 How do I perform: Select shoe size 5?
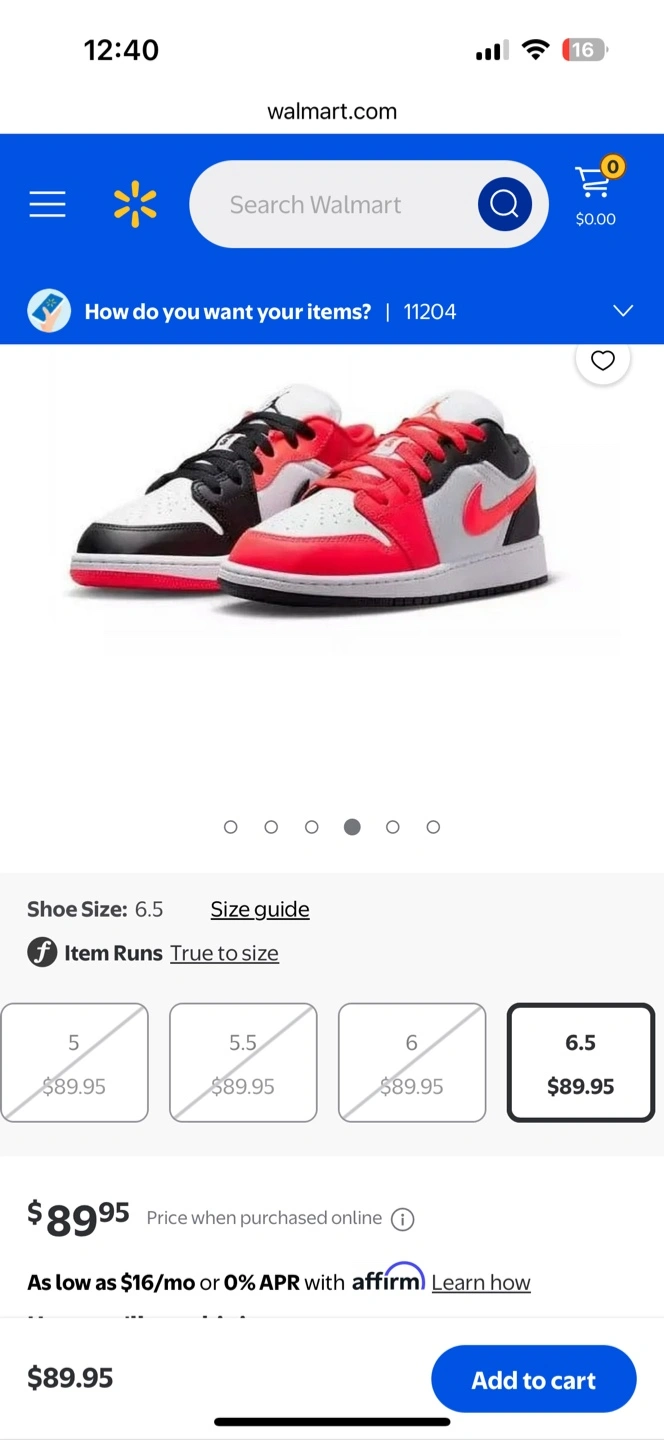click(x=74, y=1063)
